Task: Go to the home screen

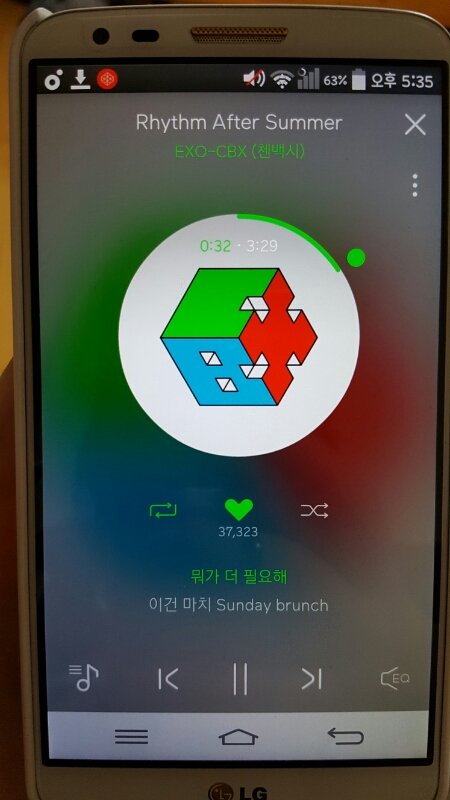Action: pos(238,737)
